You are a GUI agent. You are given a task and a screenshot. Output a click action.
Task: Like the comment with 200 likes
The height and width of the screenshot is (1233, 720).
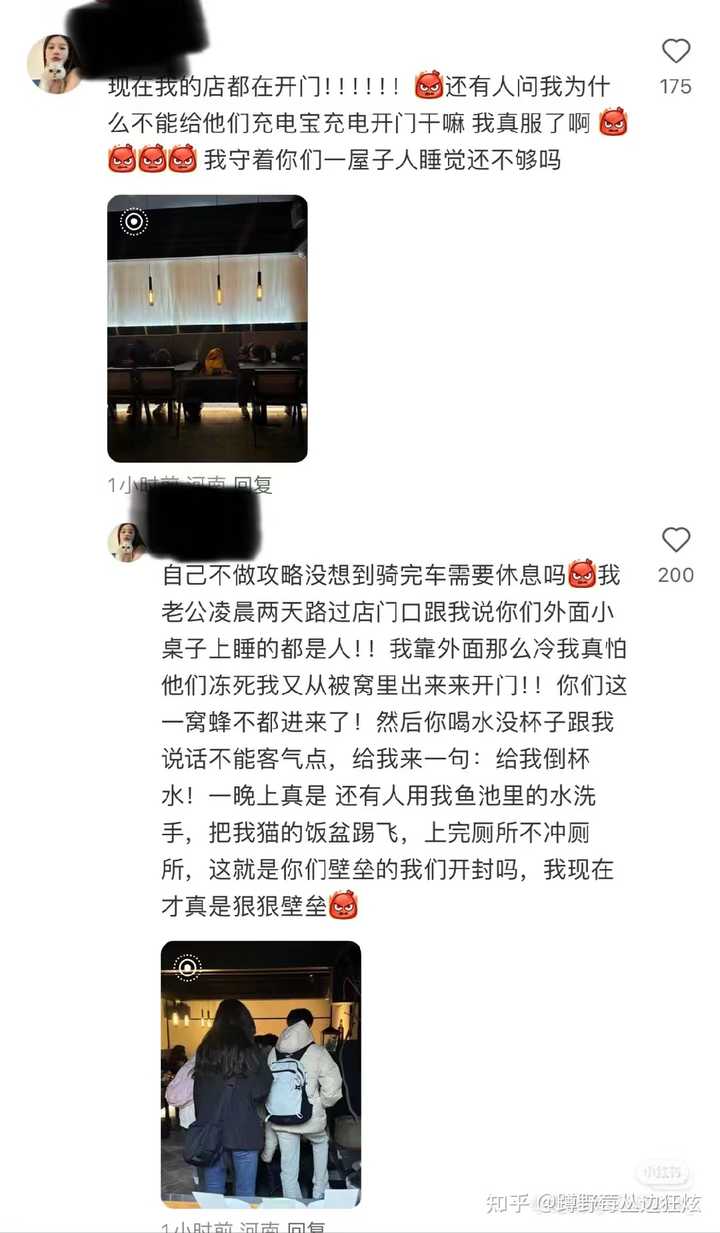pyautogui.click(x=676, y=541)
